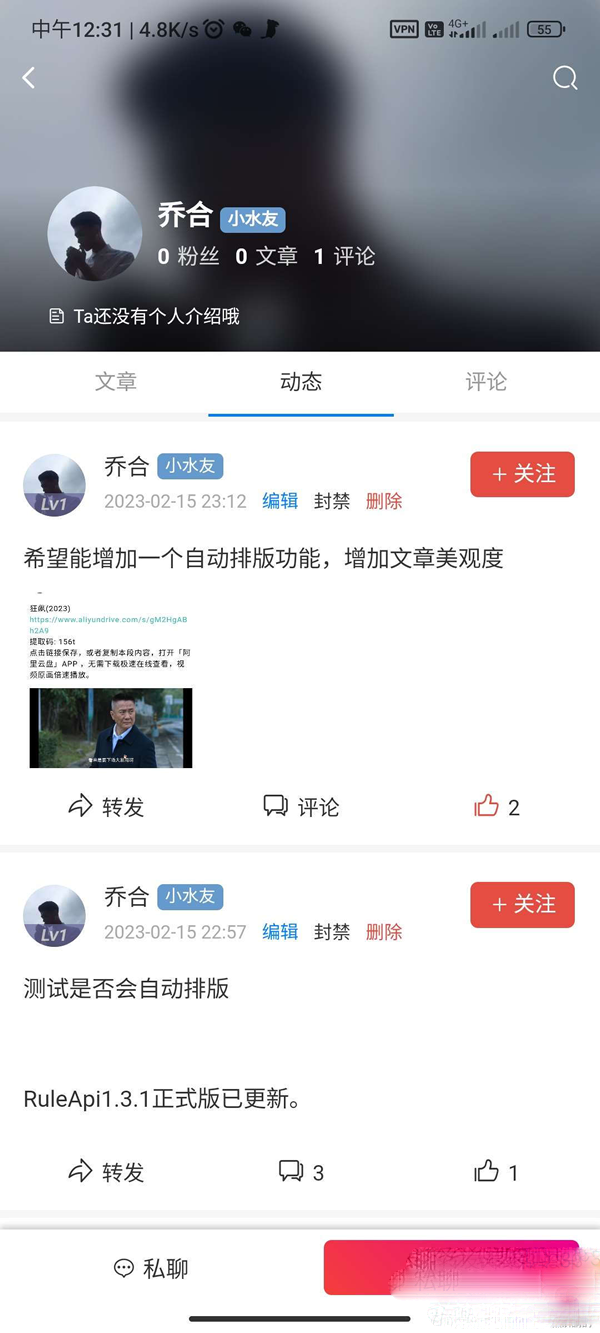This screenshot has height=1333, width=600.
Task: Comment on the 自动排版功能 post
Action: pos(301,807)
